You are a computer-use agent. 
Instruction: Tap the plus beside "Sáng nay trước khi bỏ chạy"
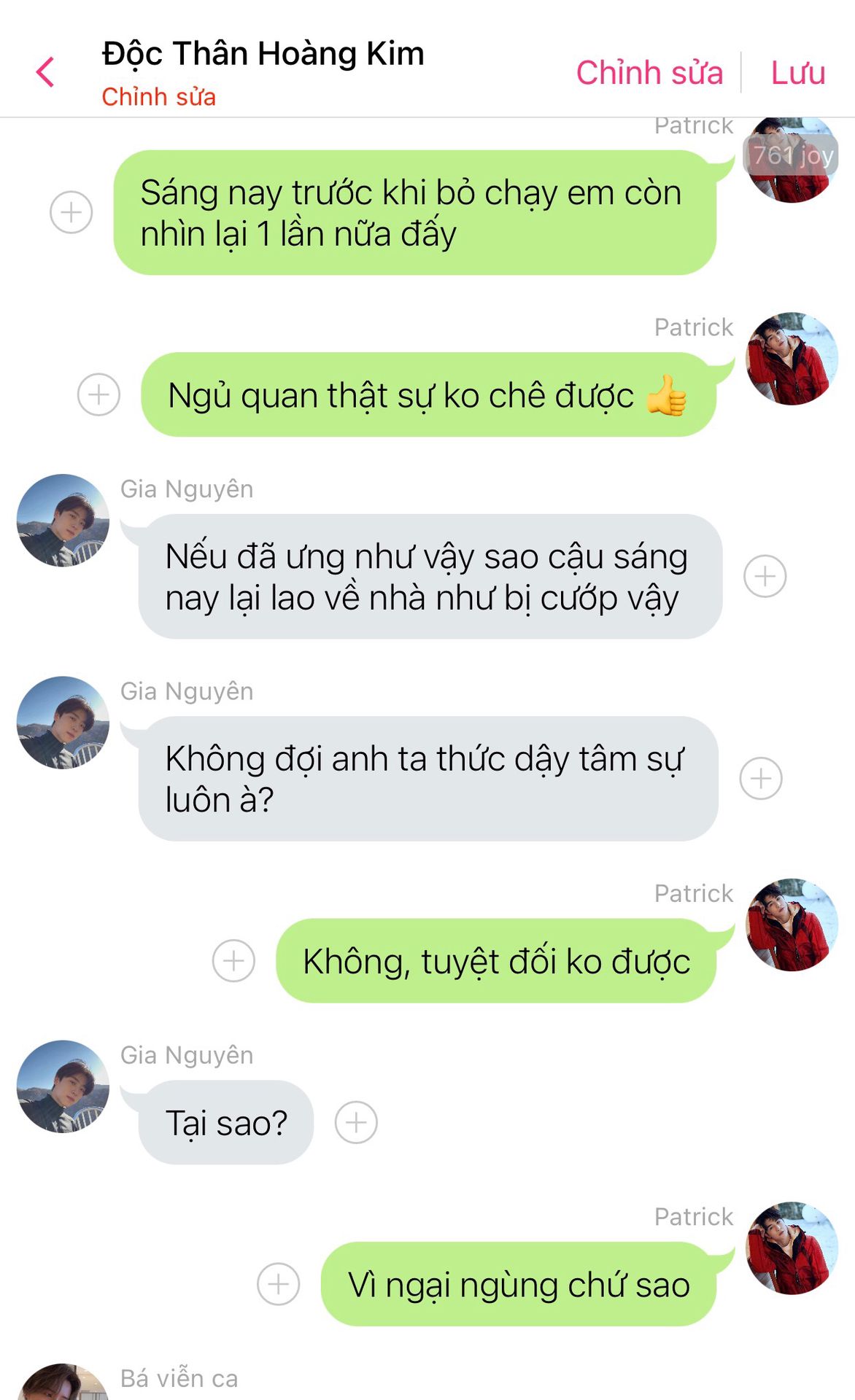coord(71,212)
